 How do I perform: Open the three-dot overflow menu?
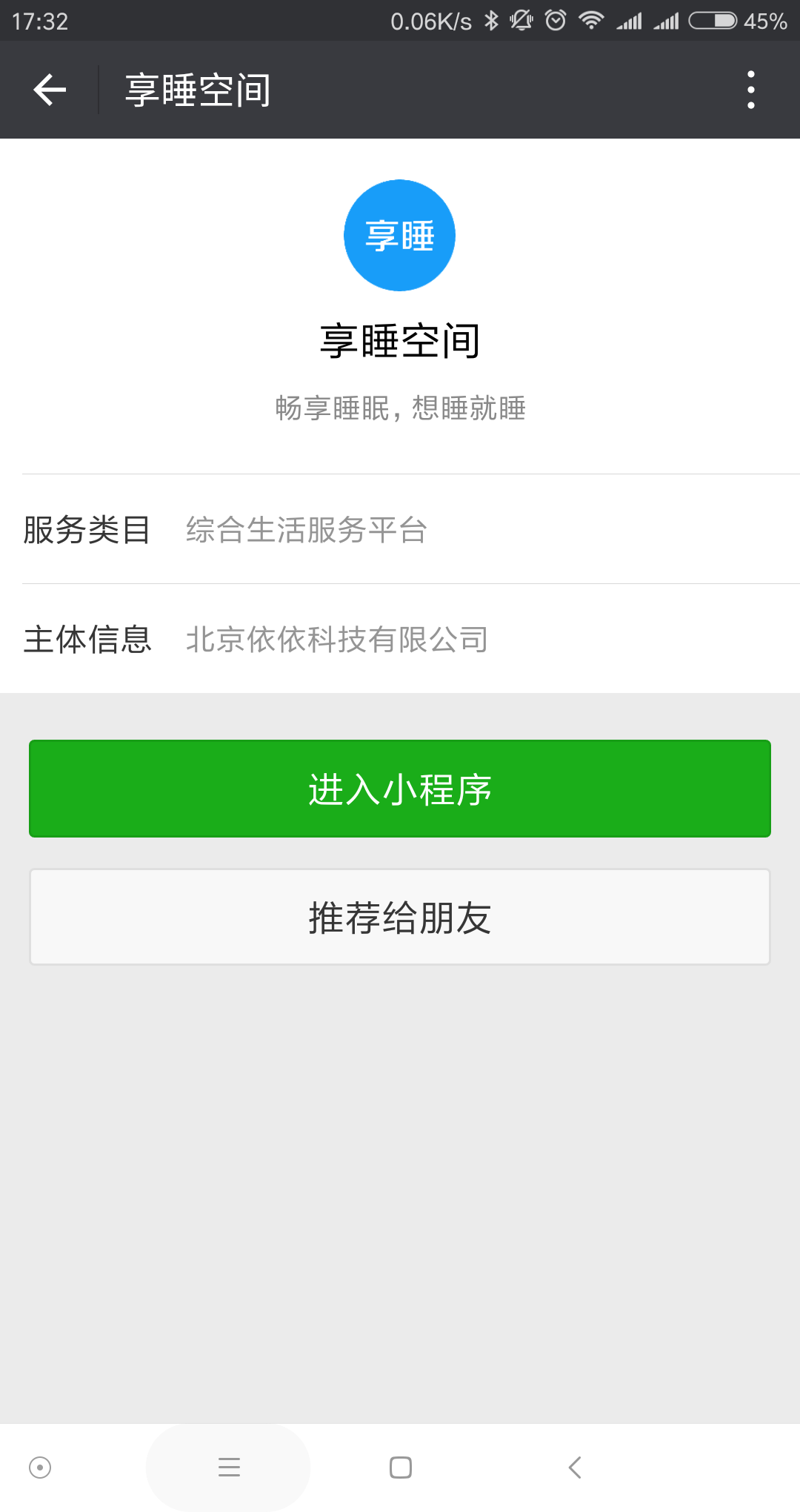pos(751,90)
